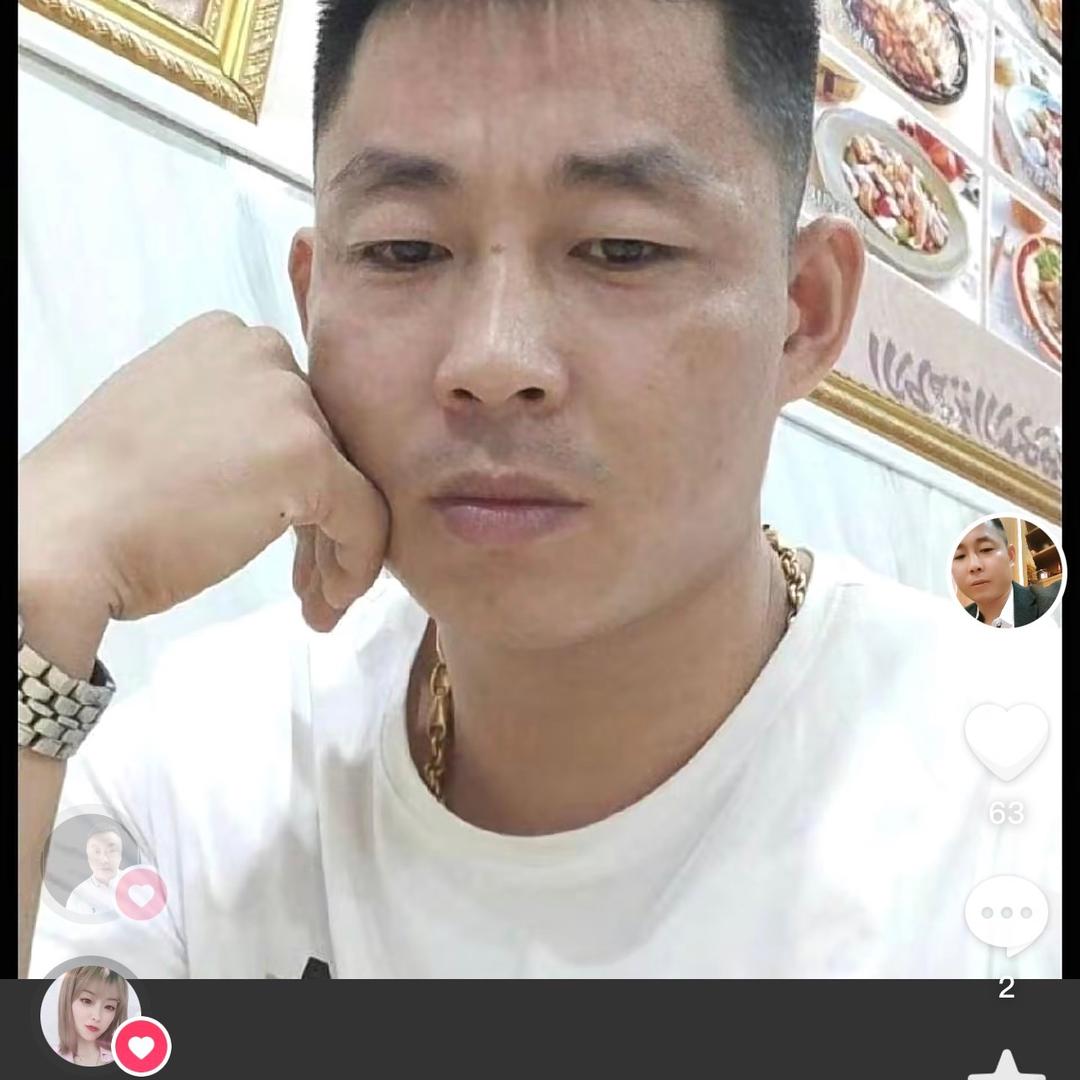Like this video with the heart icon
Screen dimensions: 1080x1080
pos(1006,741)
